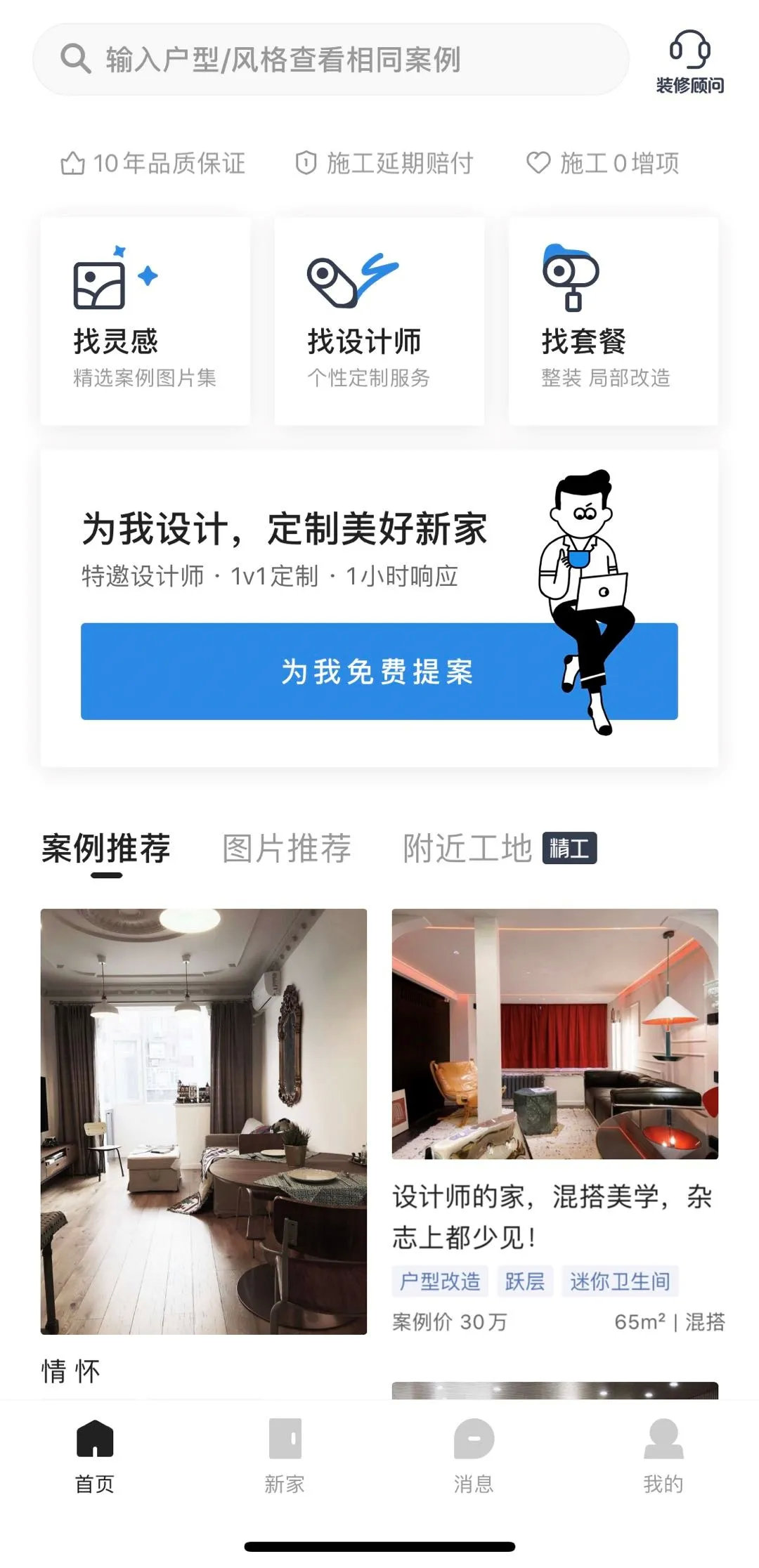Image resolution: width=759 pixels, height=1568 pixels.
Task: Tap the 为我免费提案 button
Action: coord(379,671)
